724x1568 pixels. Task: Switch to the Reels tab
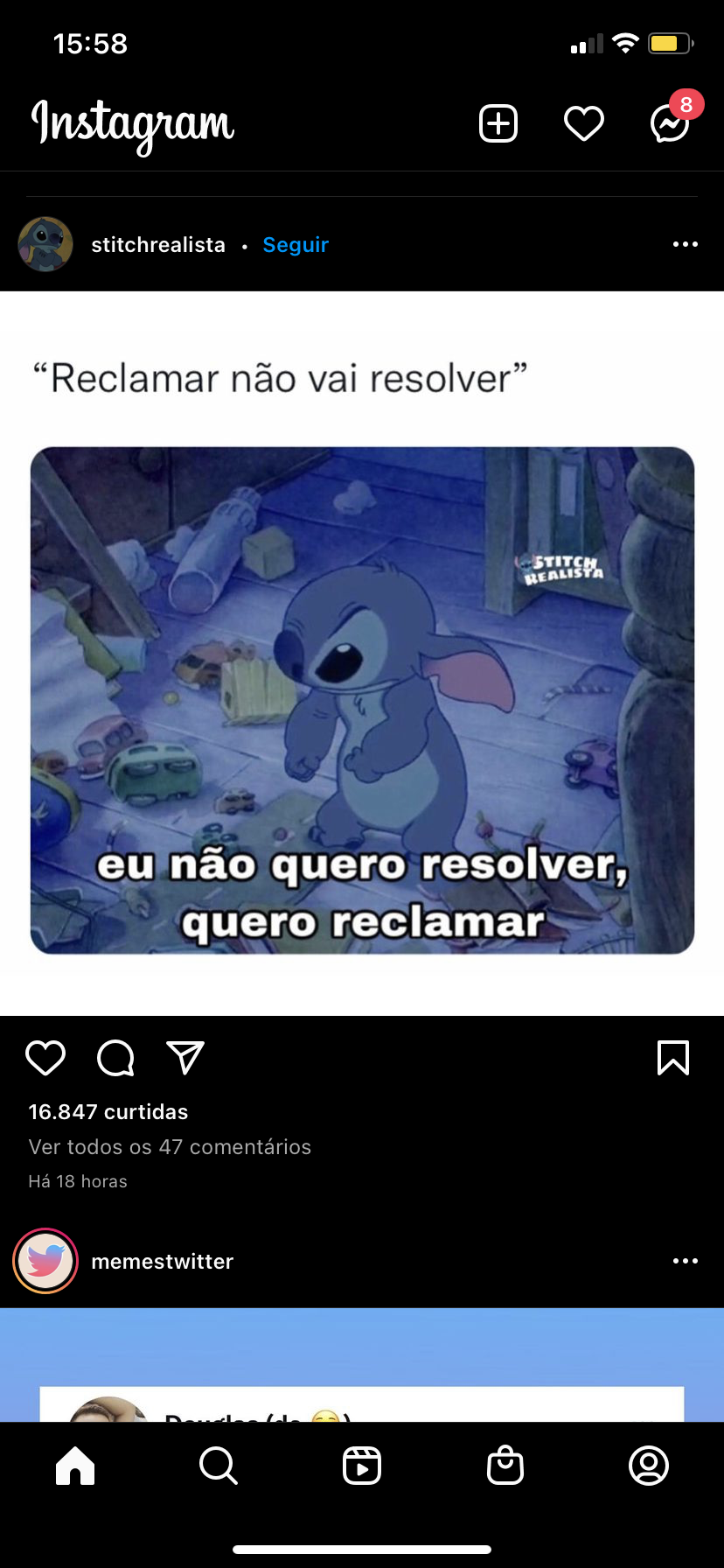[362, 1466]
